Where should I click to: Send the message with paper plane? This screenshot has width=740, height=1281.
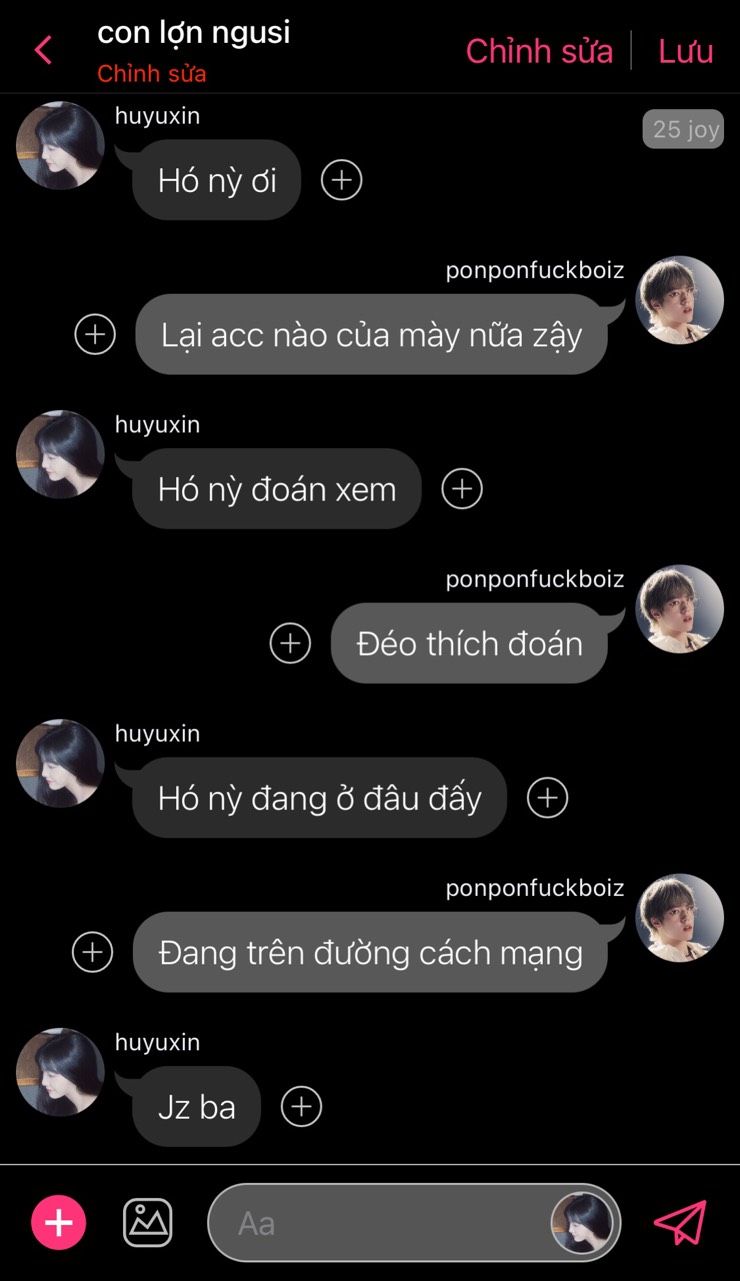pyautogui.click(x=680, y=1222)
